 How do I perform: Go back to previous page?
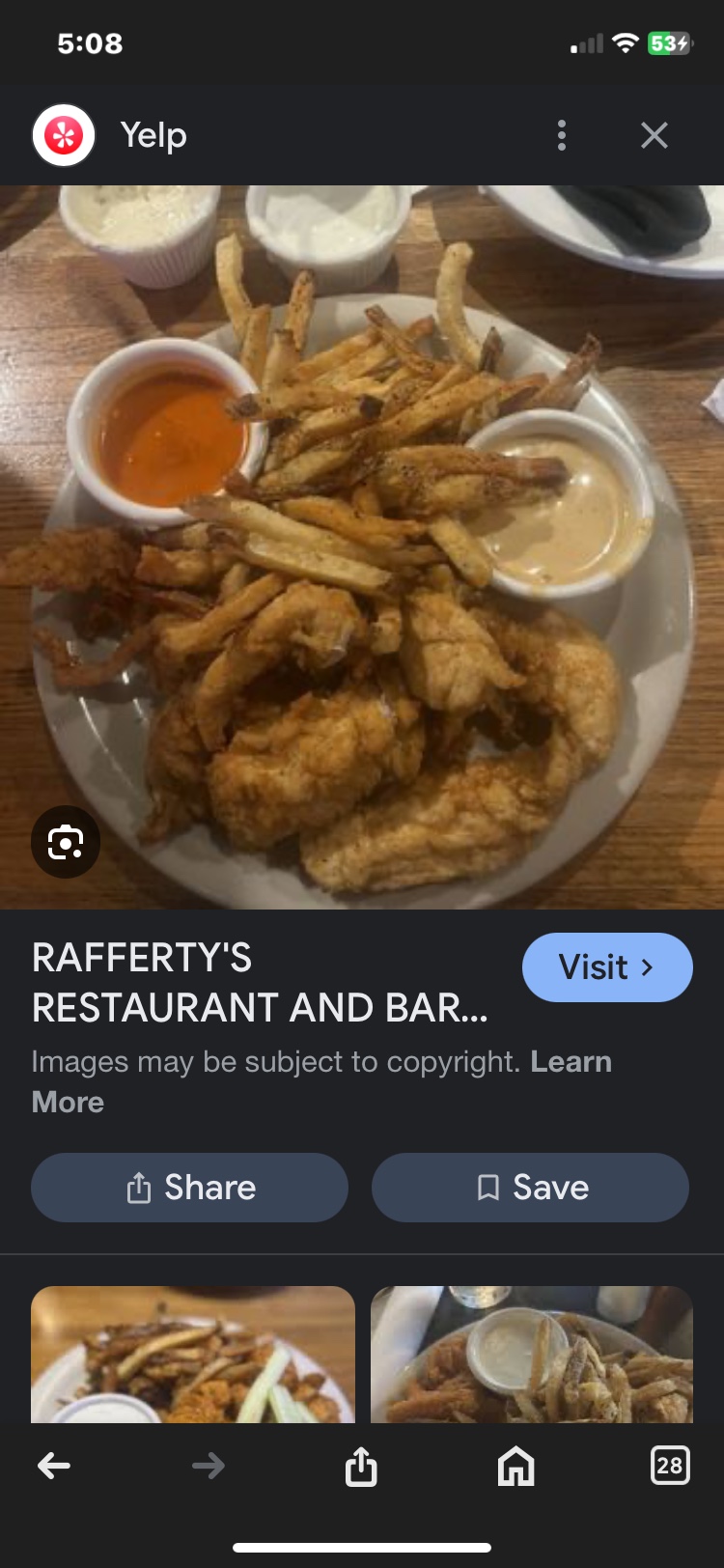click(x=54, y=1466)
